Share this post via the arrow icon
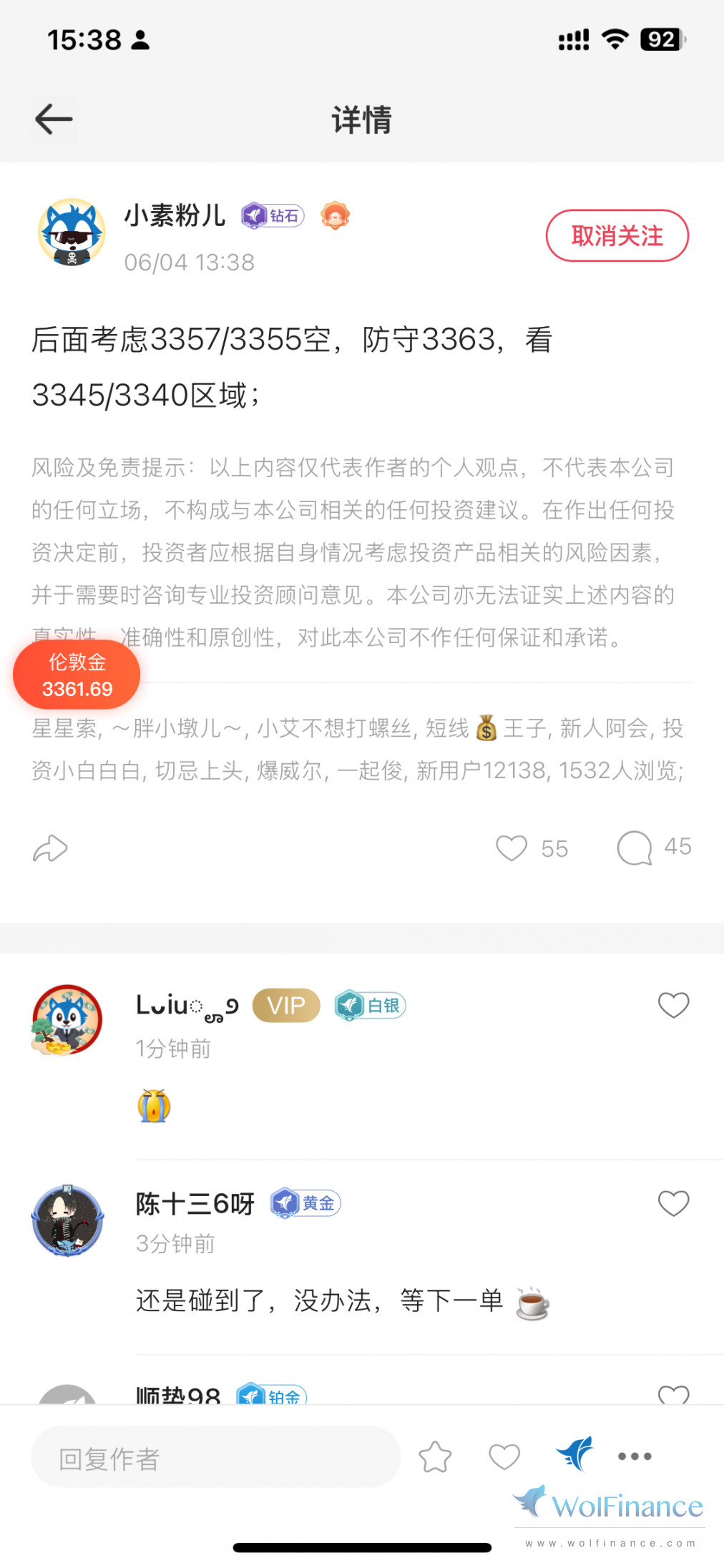 tap(50, 848)
